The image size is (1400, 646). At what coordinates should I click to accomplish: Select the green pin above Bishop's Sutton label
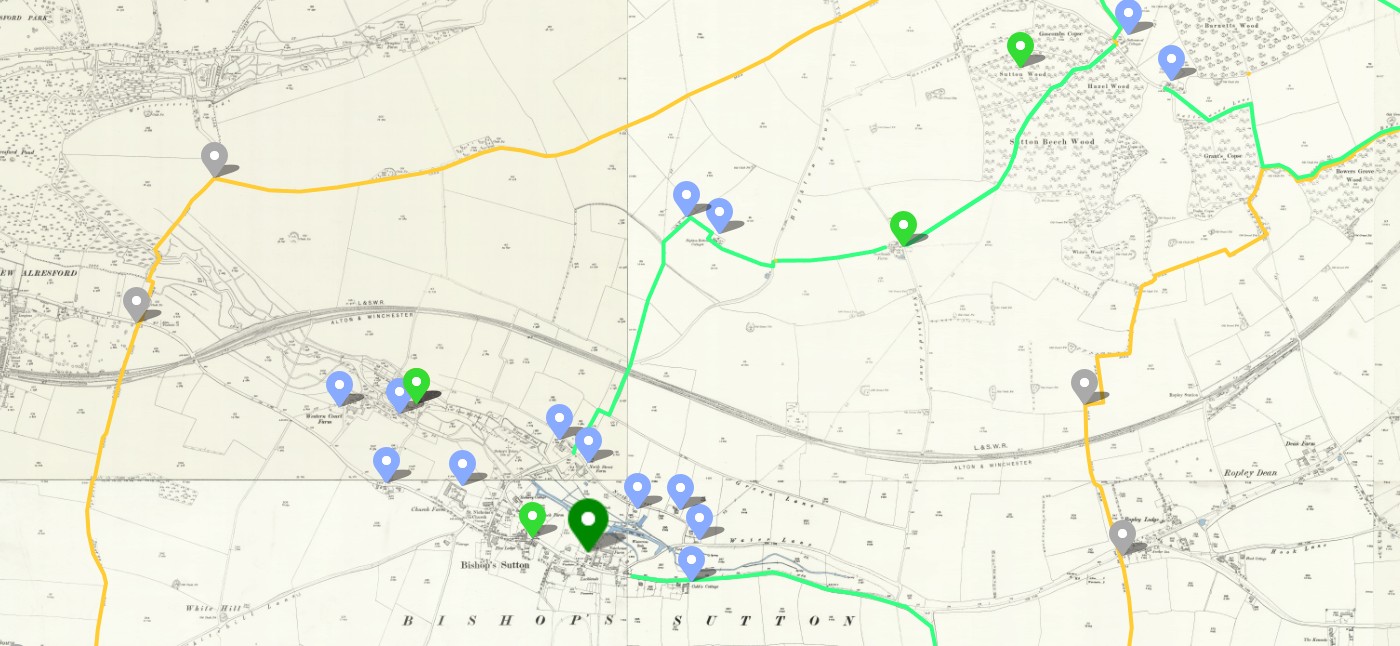[532, 517]
